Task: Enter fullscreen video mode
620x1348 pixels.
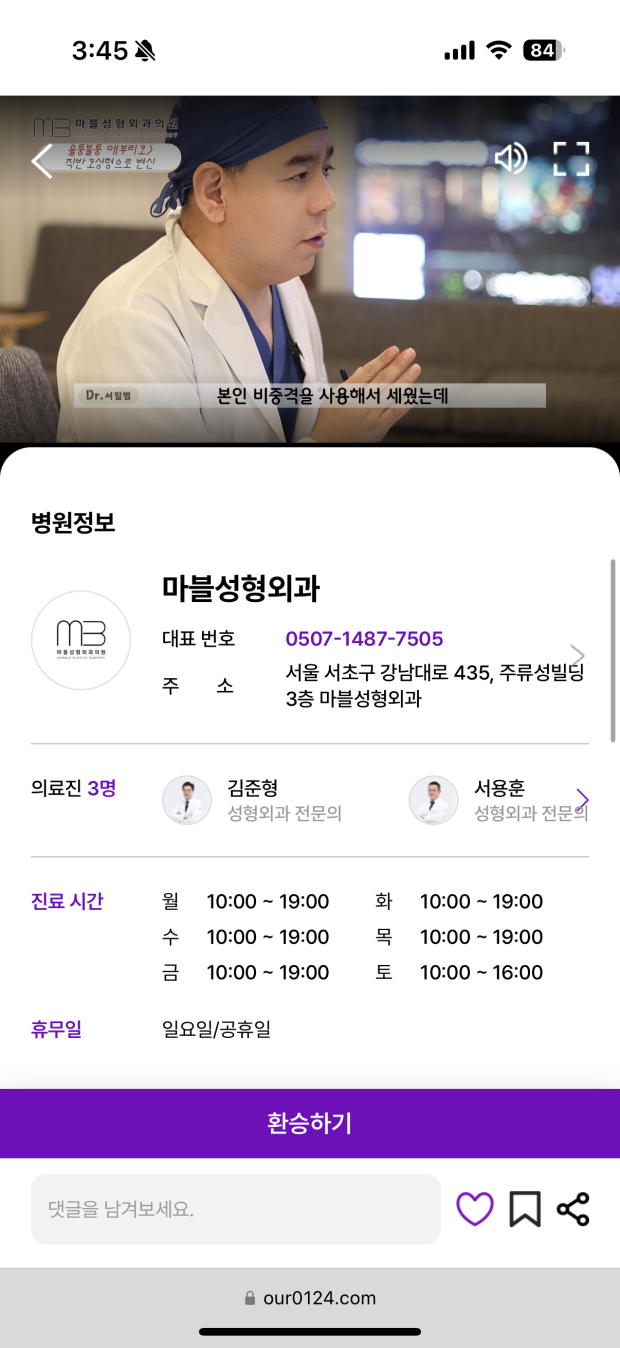Action: coord(571,158)
